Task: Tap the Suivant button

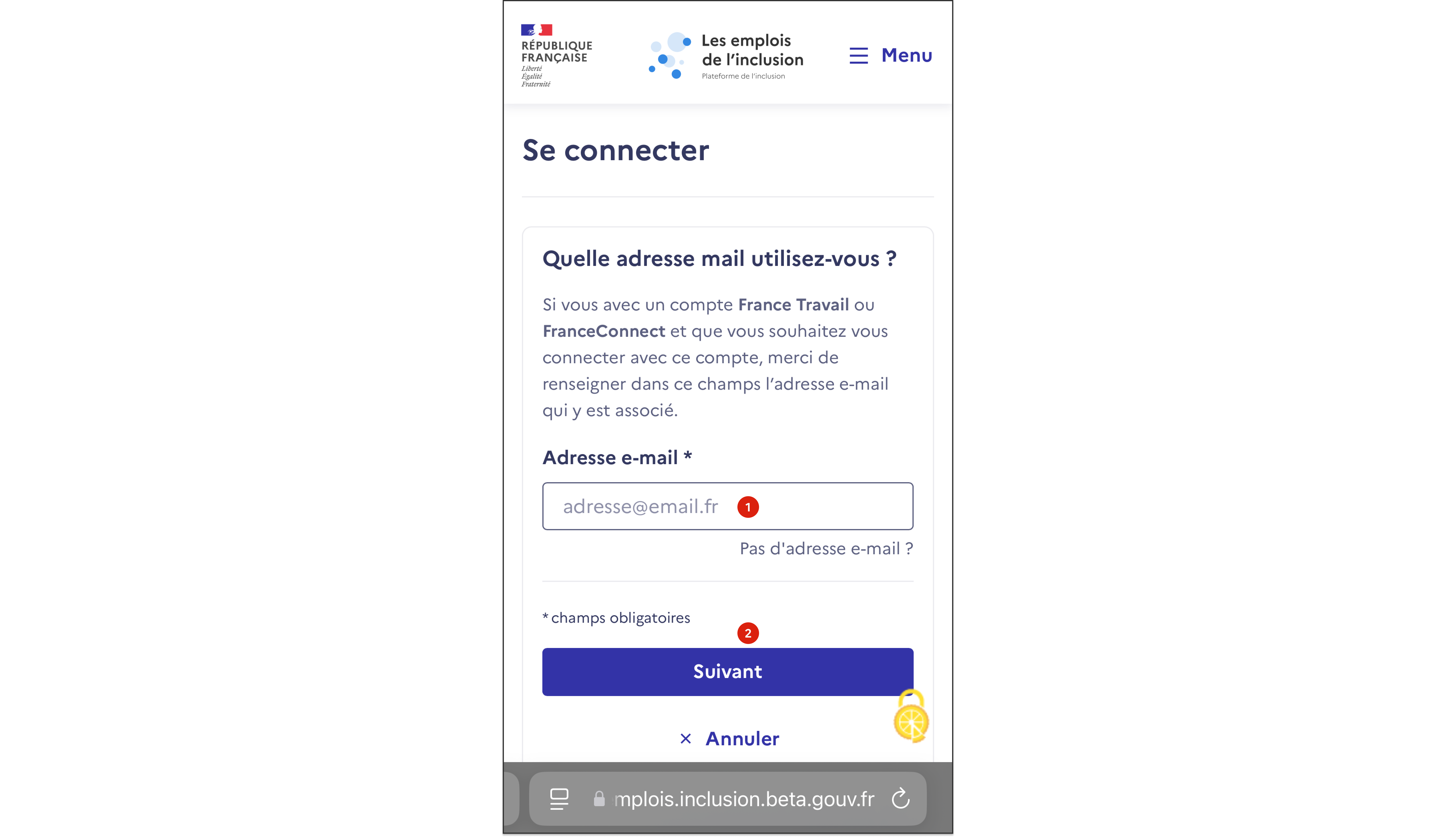Action: 727,671
